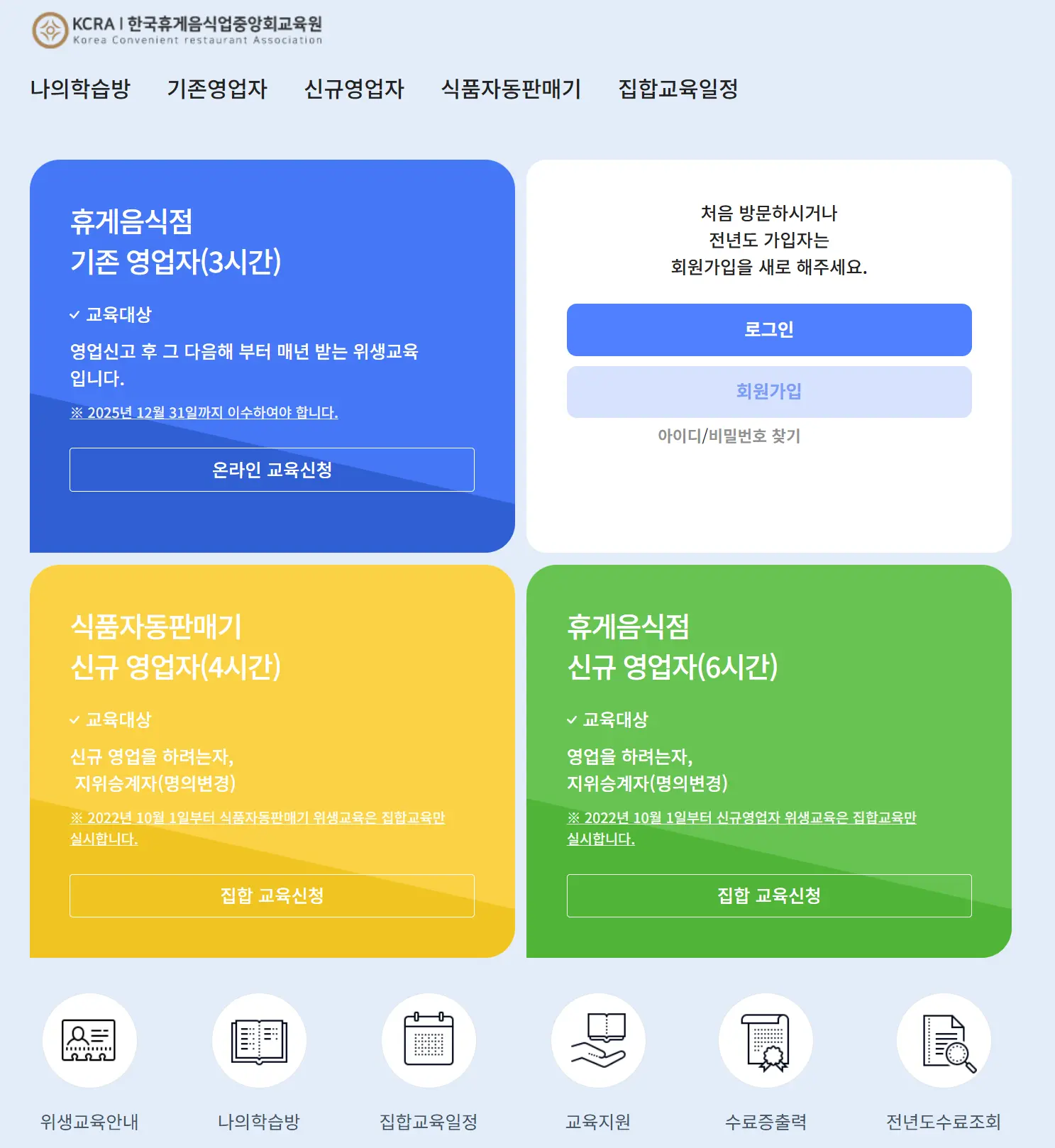Viewport: 1055px width, 1148px height.
Task: Click 집합 교육신청 on the green card
Action: coord(768,896)
